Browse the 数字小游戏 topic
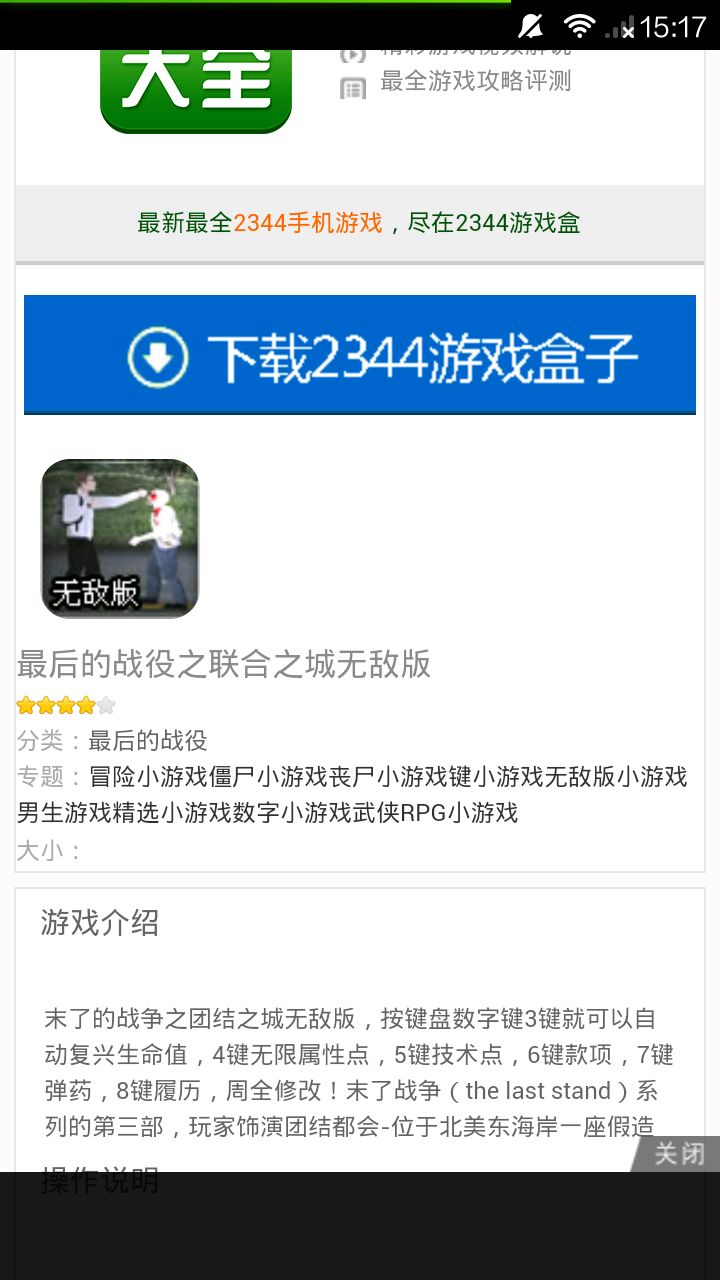The height and width of the screenshot is (1280, 720). click(x=292, y=813)
